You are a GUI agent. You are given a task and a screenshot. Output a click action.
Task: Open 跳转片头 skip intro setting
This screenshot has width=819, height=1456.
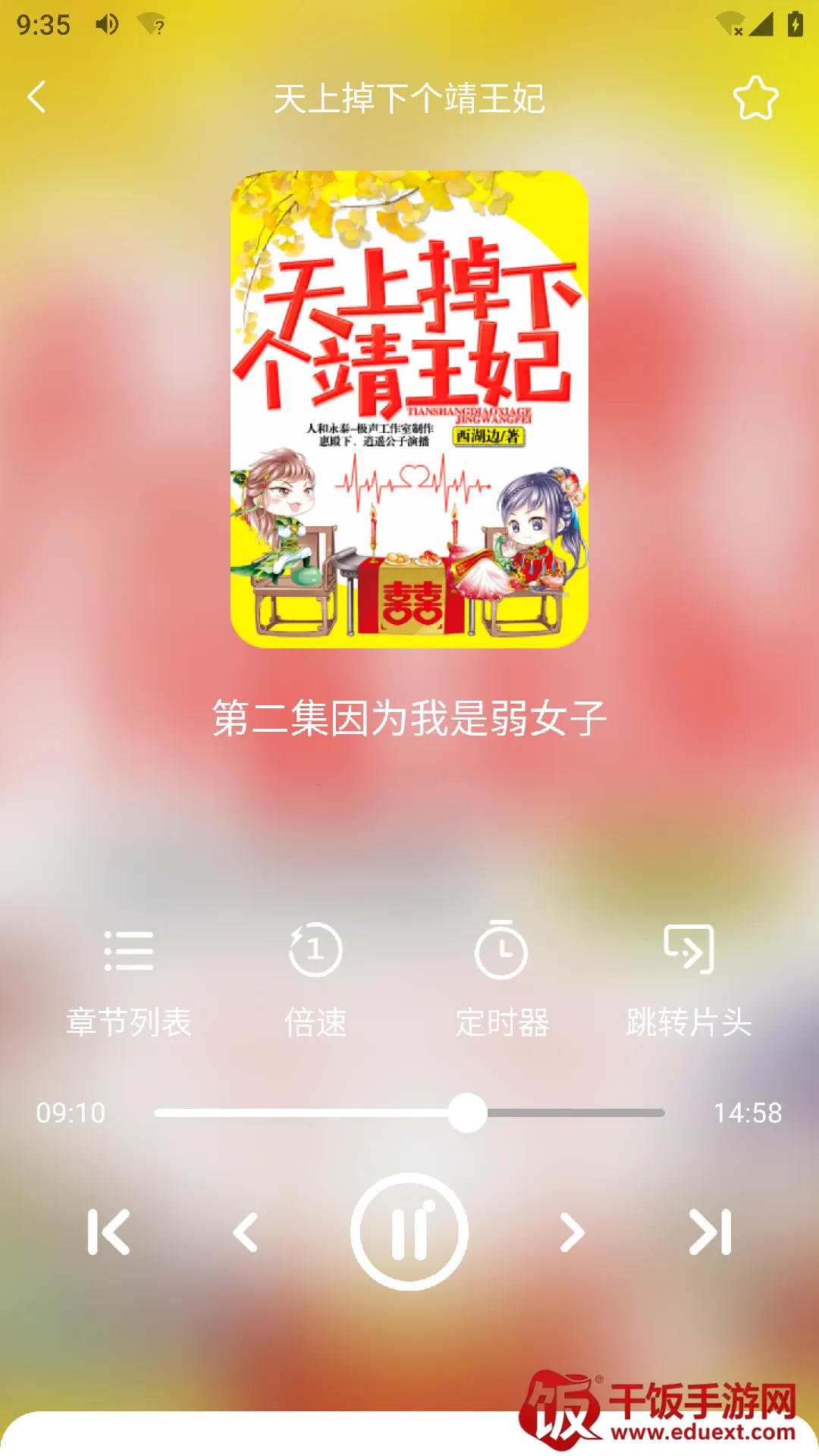click(689, 980)
